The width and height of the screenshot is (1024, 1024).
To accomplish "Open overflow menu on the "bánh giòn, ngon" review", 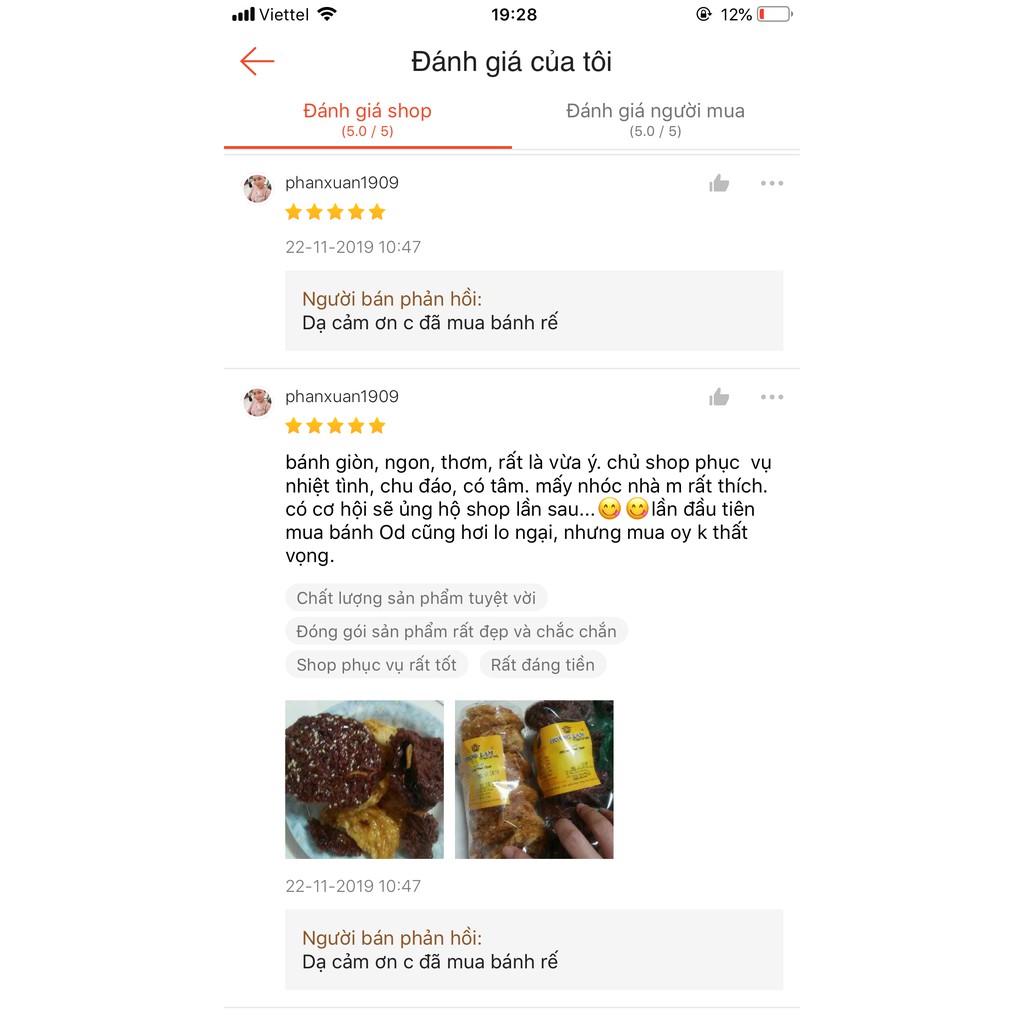I will [x=771, y=397].
